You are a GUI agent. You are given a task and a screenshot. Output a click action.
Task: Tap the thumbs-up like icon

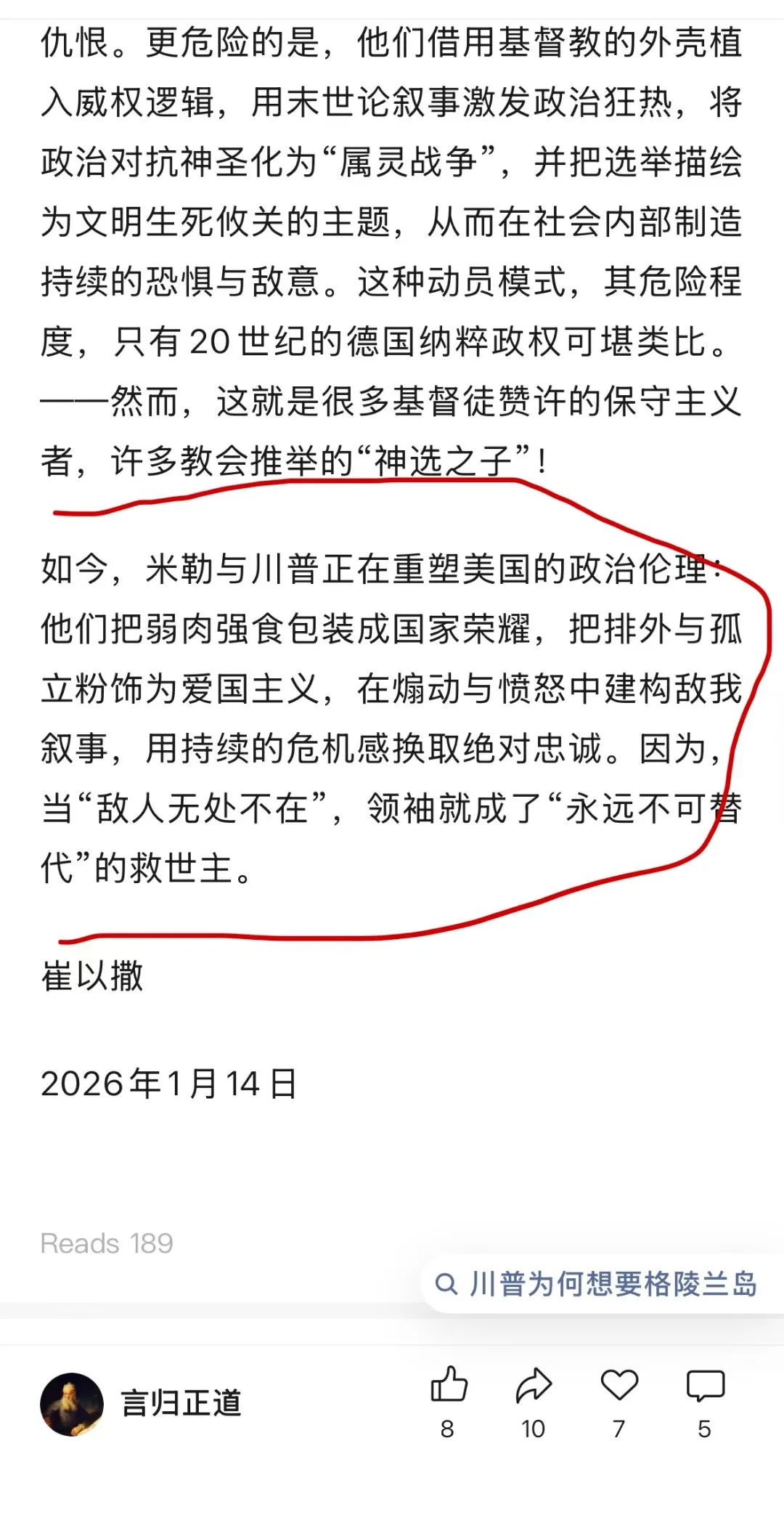pyautogui.click(x=449, y=1384)
